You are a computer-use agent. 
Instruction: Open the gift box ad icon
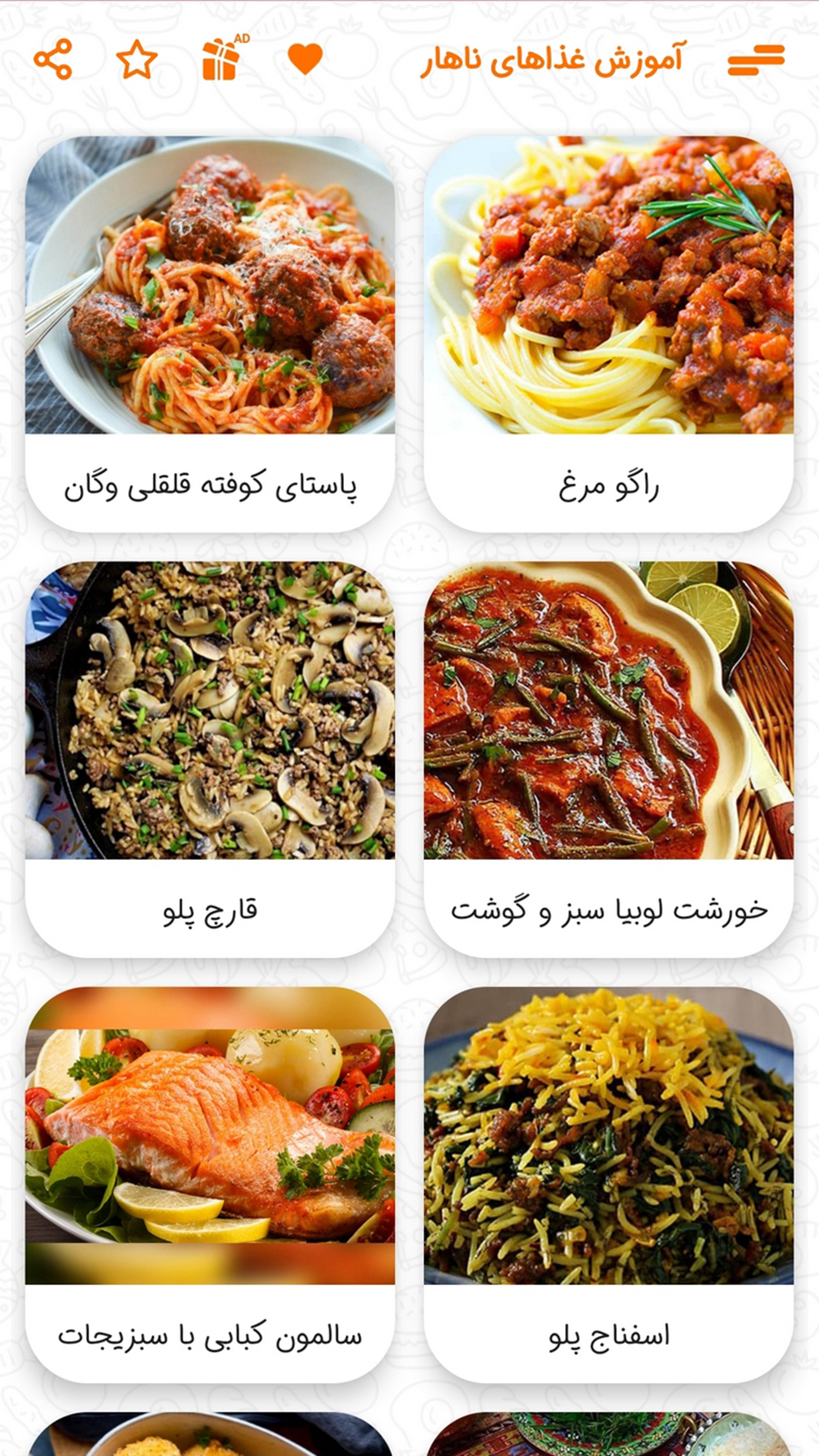tap(218, 60)
